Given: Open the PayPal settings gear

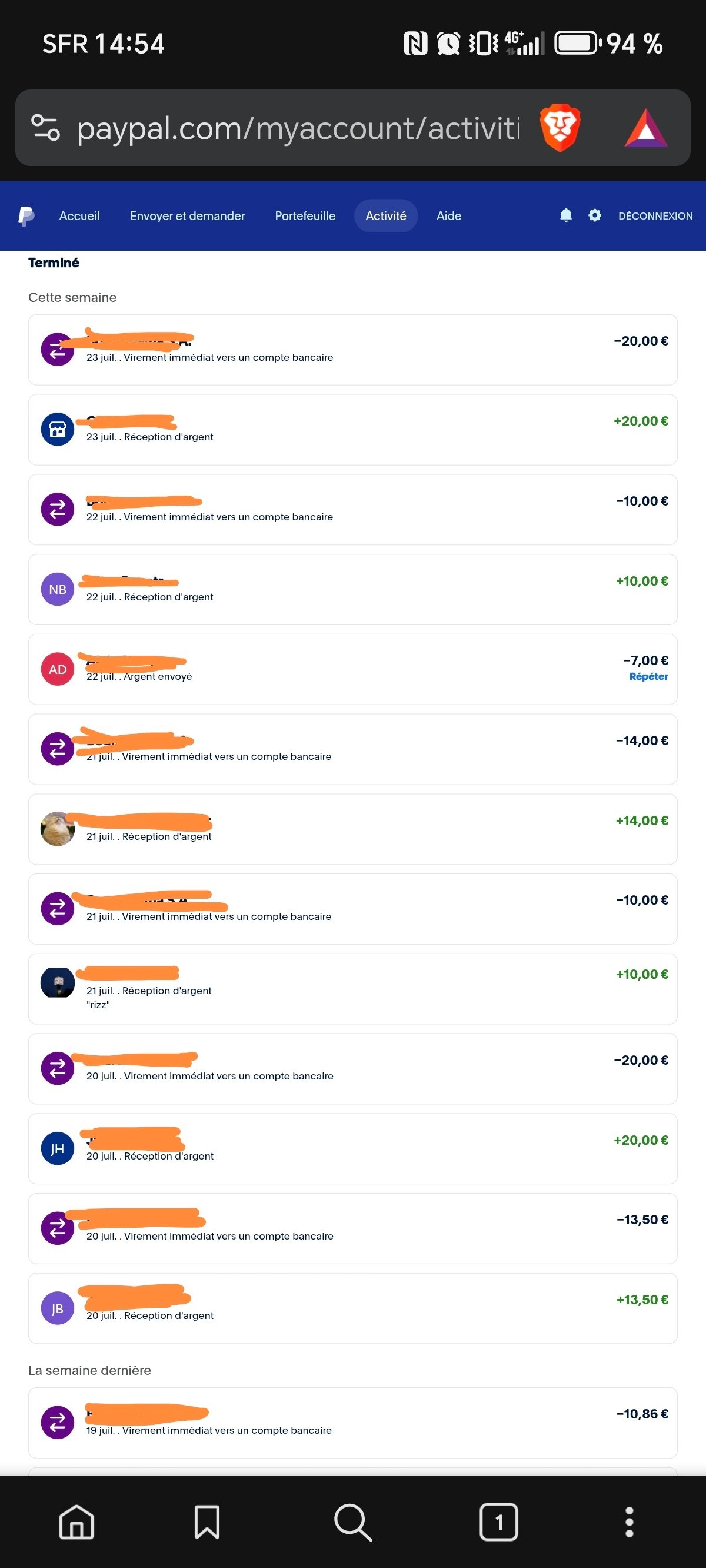Looking at the screenshot, I should [595, 215].
